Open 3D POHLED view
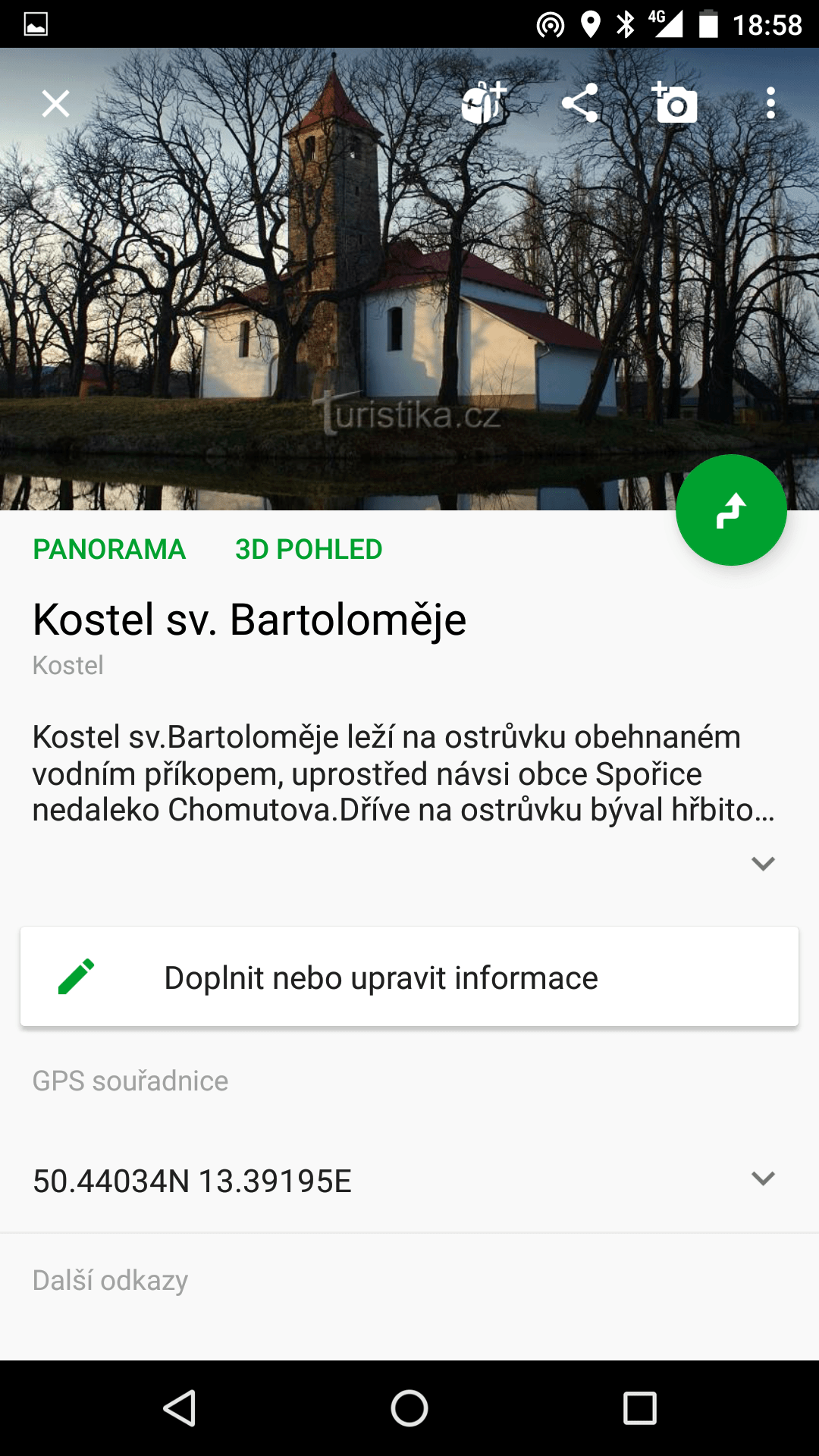 (309, 549)
